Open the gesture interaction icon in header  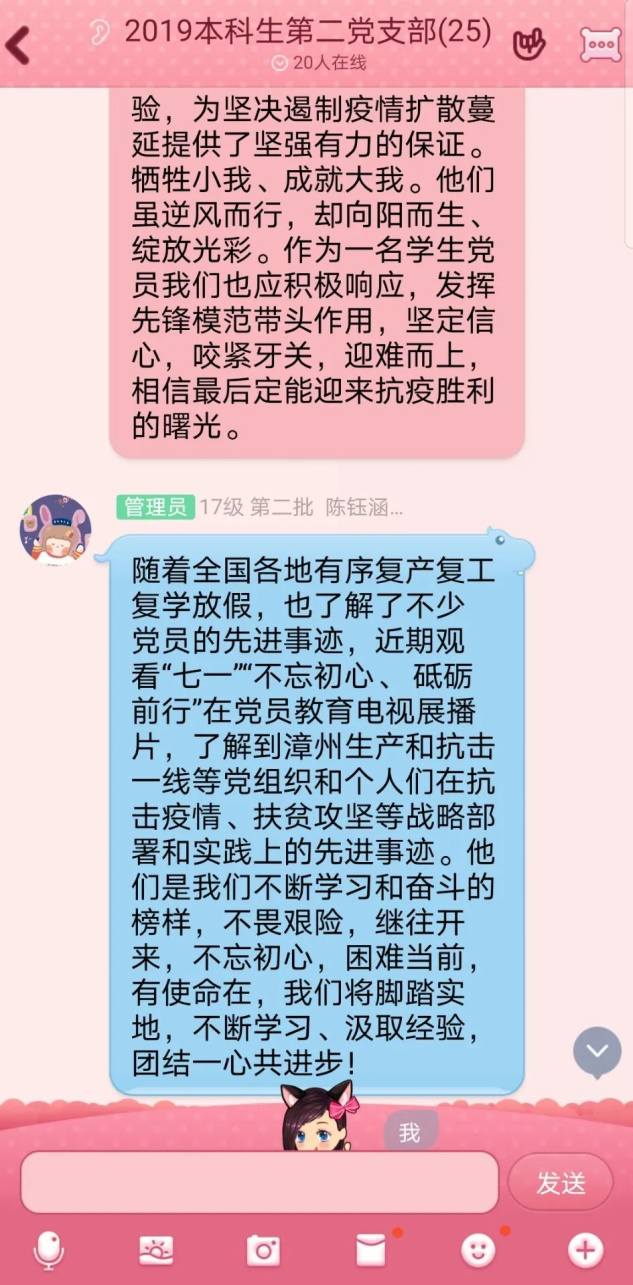pos(529,43)
